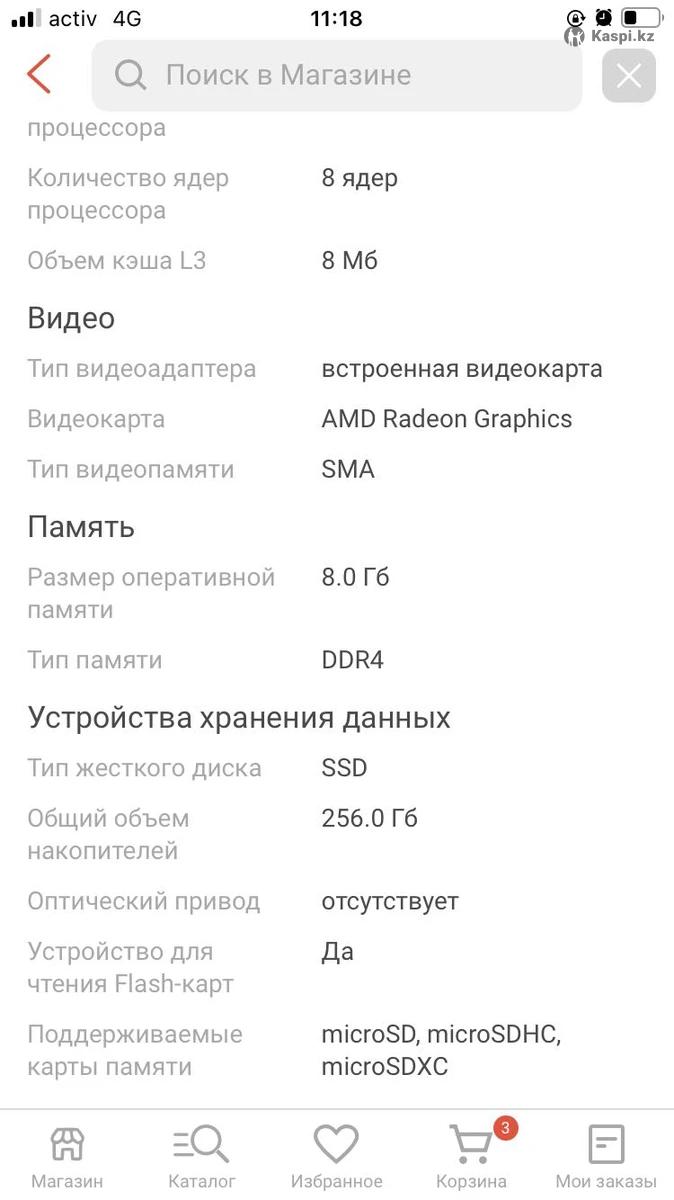Switch to the Каталог tab
The image size is (674, 1200).
point(202,1156)
